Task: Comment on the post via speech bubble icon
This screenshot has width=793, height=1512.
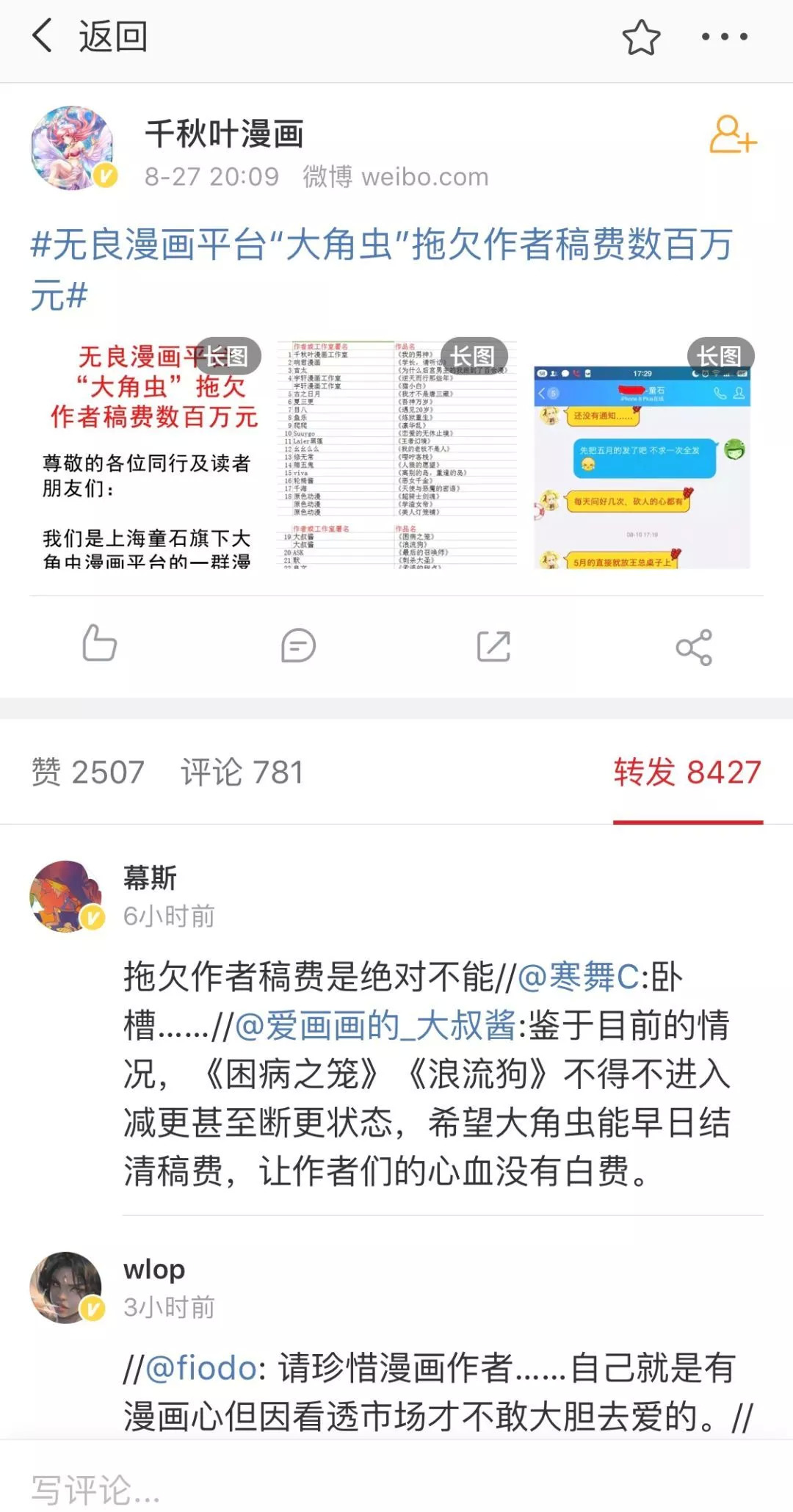Action: click(297, 646)
